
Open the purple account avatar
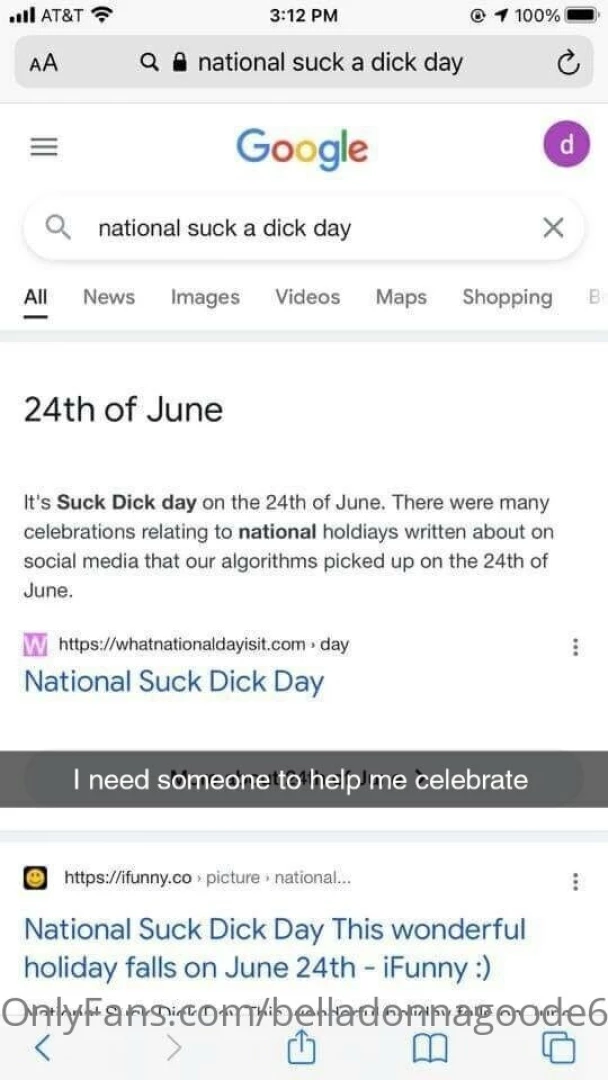click(565, 146)
